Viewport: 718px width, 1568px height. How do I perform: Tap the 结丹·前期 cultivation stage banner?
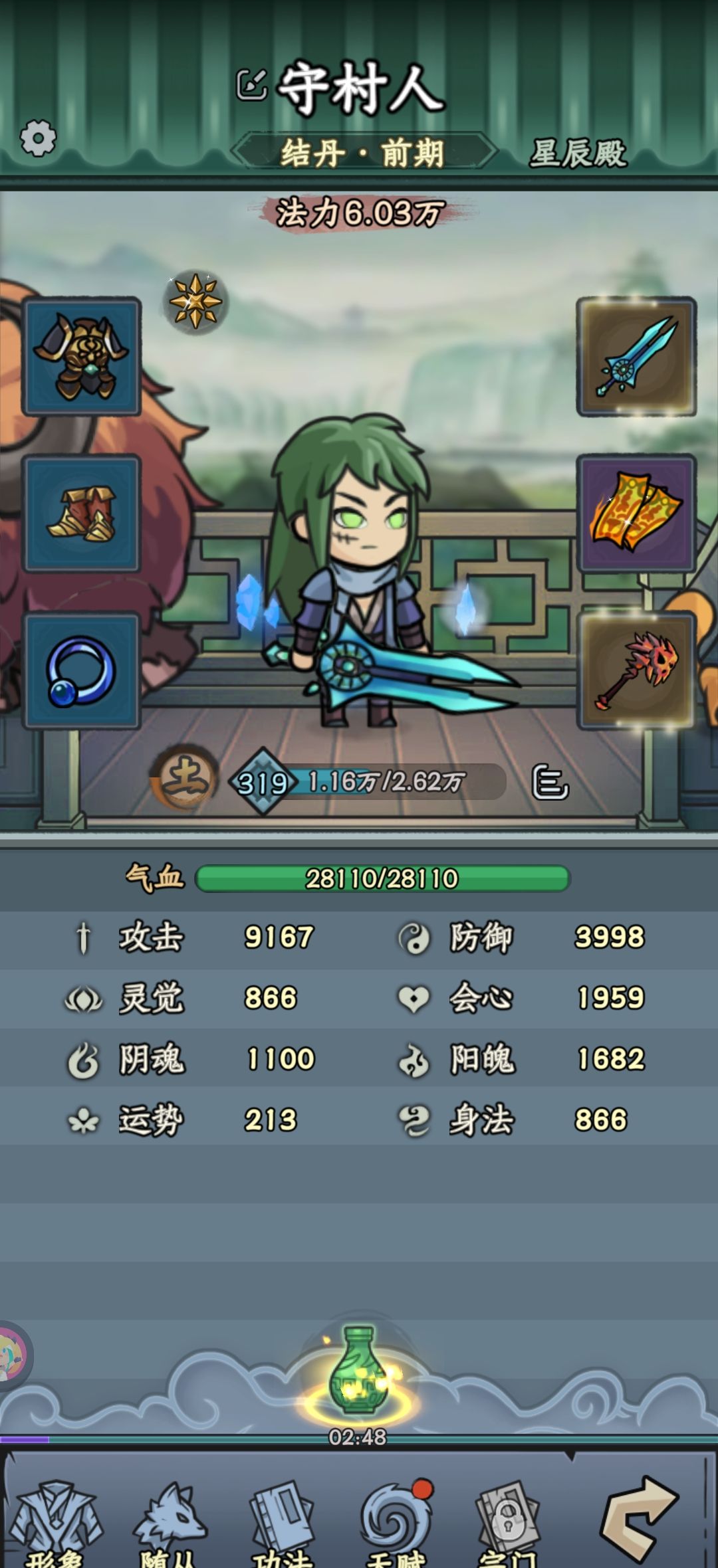point(363,153)
